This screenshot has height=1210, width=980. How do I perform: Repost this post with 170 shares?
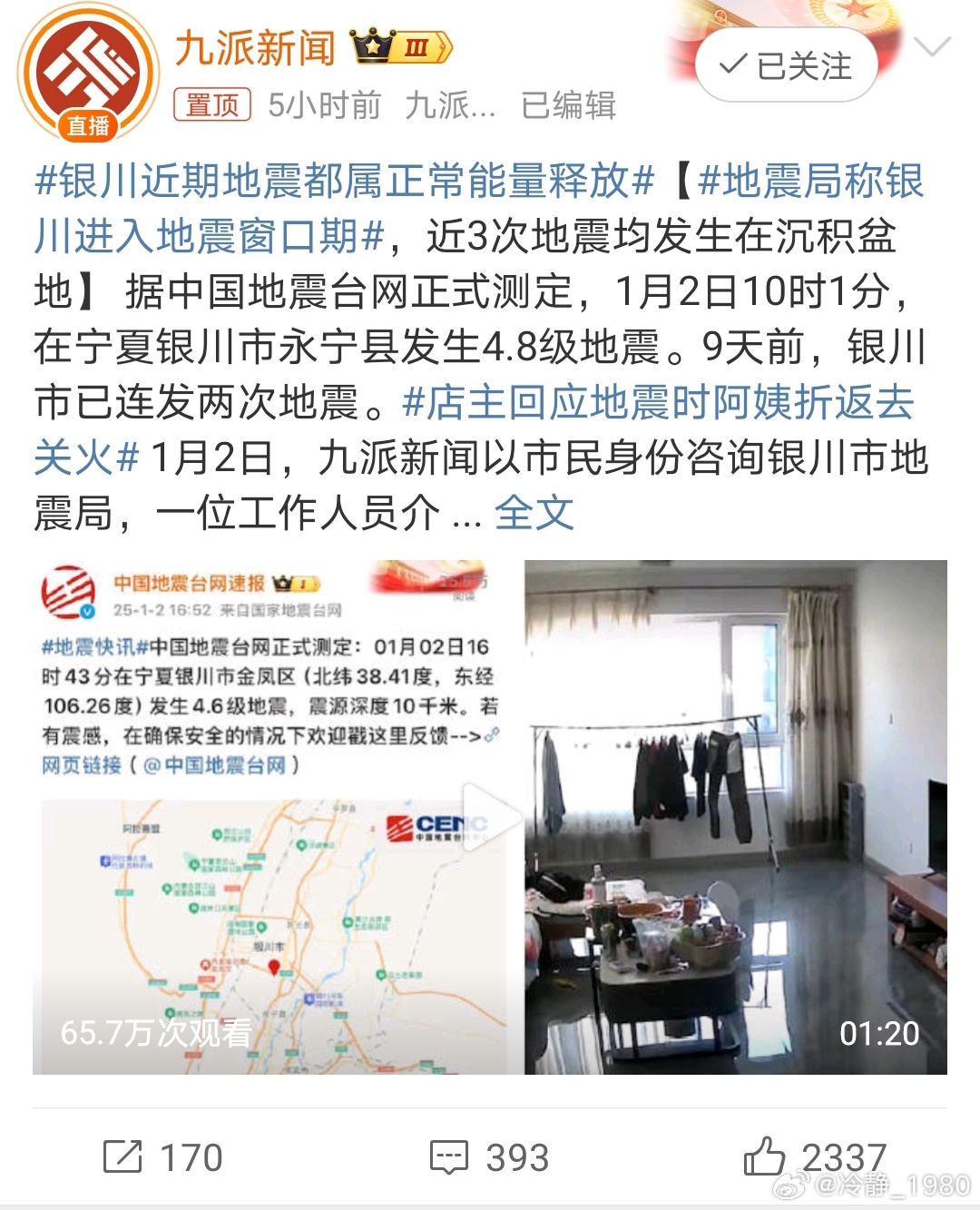click(163, 1157)
